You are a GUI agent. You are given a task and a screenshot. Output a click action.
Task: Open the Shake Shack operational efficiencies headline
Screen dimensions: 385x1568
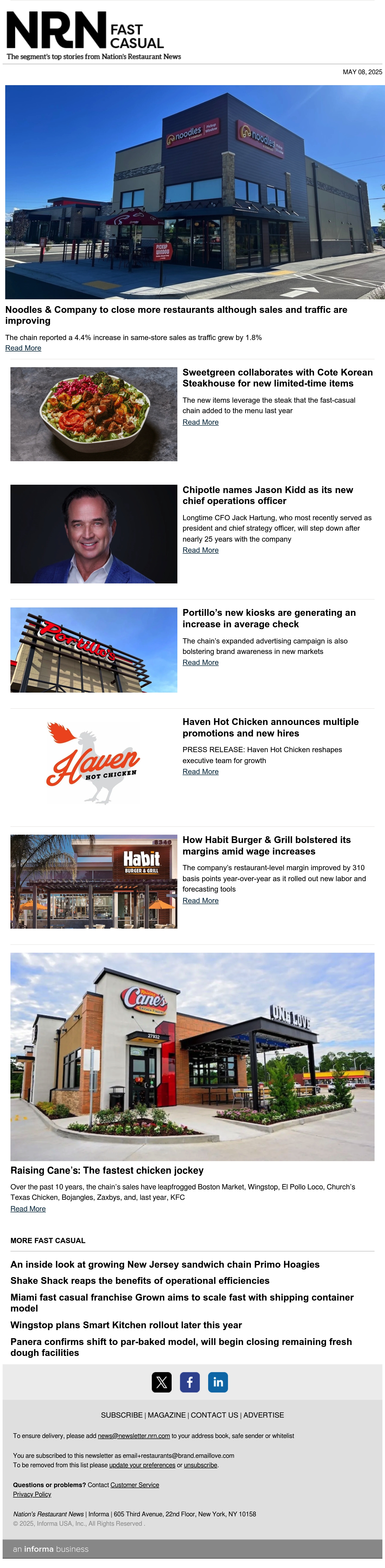tap(140, 1281)
